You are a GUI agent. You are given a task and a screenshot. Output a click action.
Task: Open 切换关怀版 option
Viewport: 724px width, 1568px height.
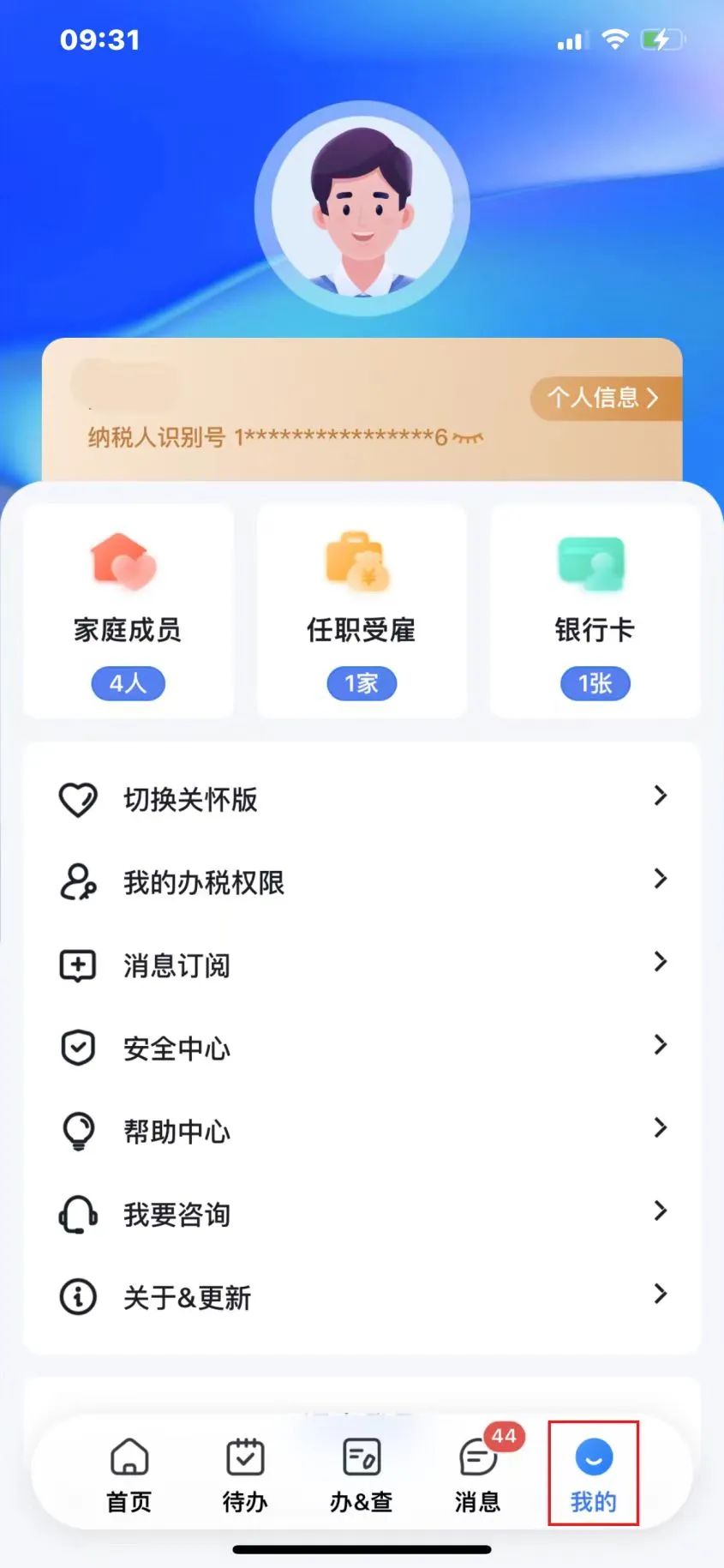click(362, 799)
